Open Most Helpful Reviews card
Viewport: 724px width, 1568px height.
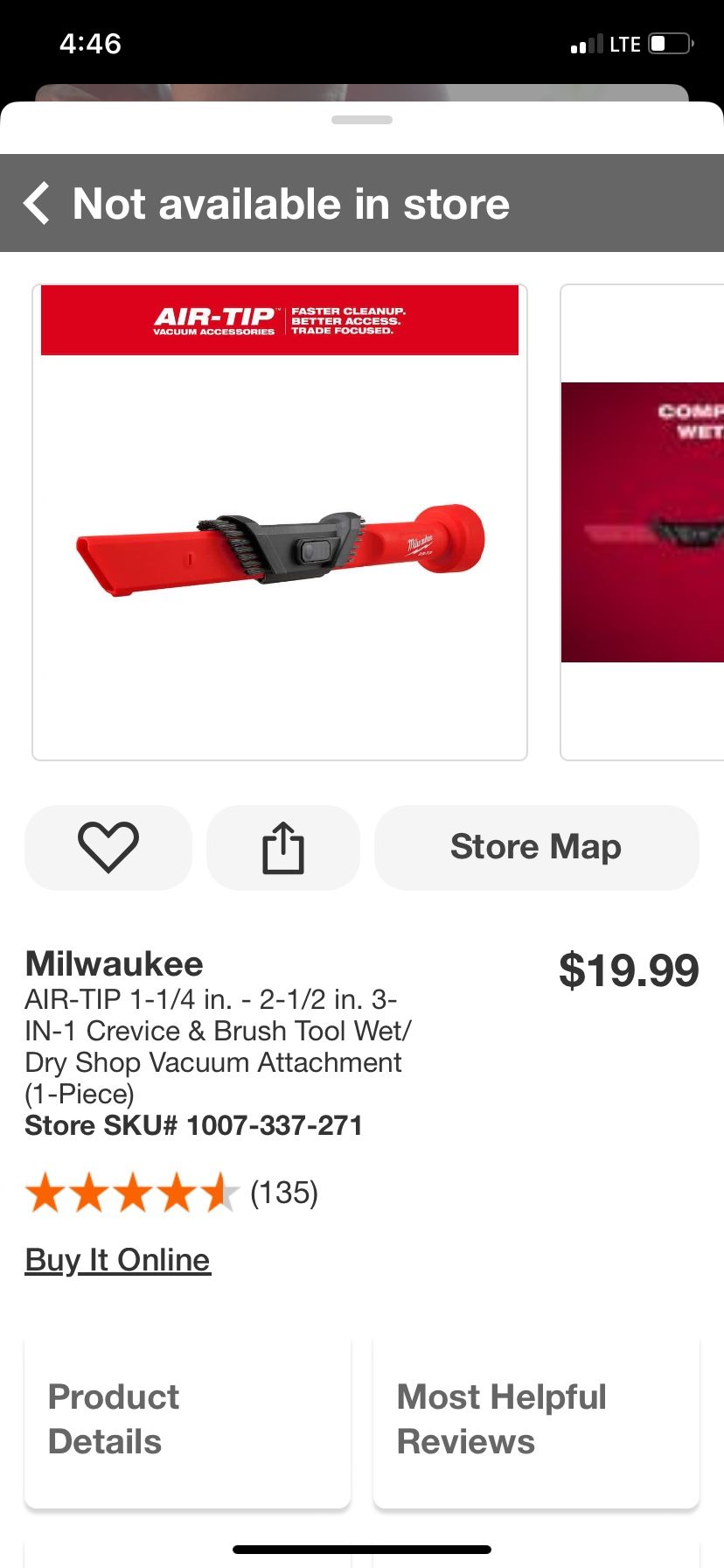(x=536, y=1420)
